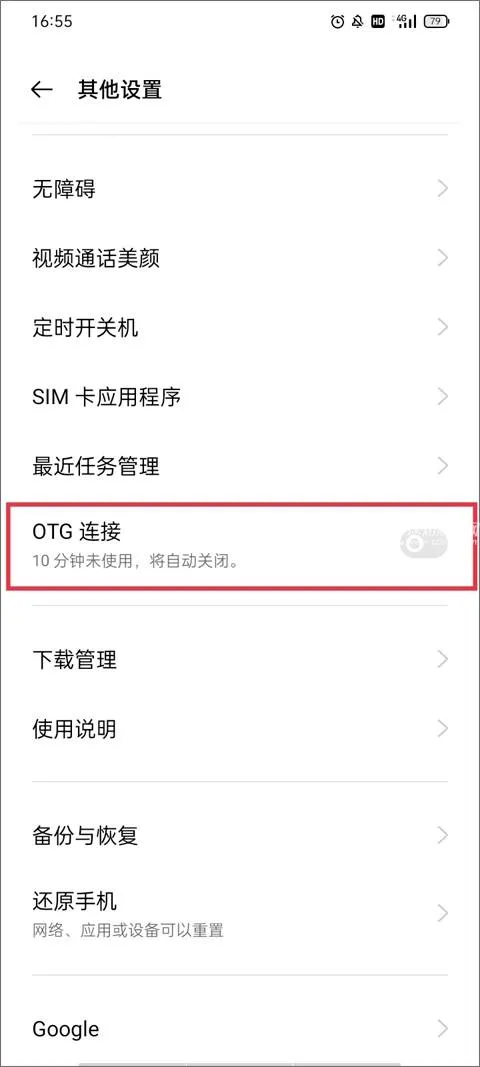Open 下载管理
Image resolution: width=480 pixels, height=1067 pixels.
[240, 659]
